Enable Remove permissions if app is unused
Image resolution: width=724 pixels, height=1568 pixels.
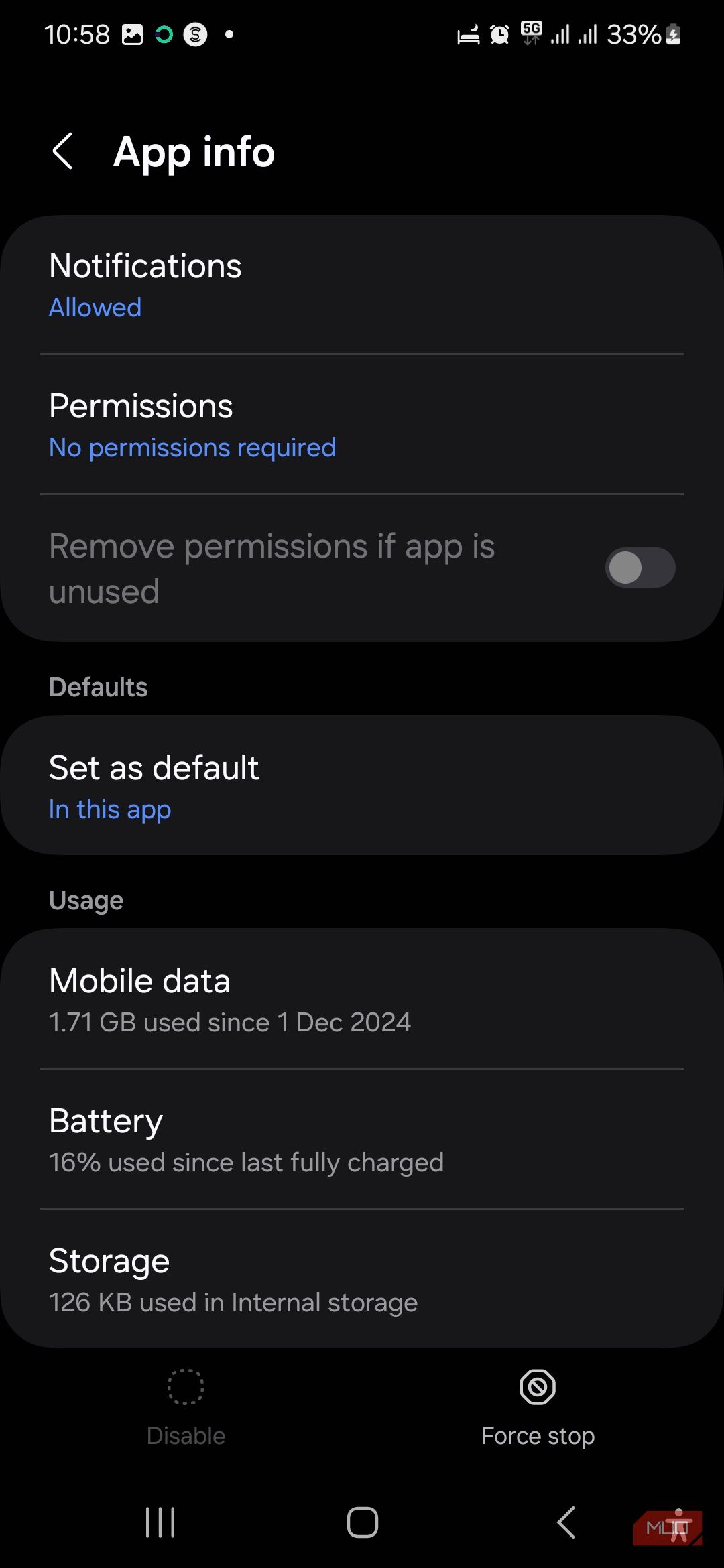point(640,568)
